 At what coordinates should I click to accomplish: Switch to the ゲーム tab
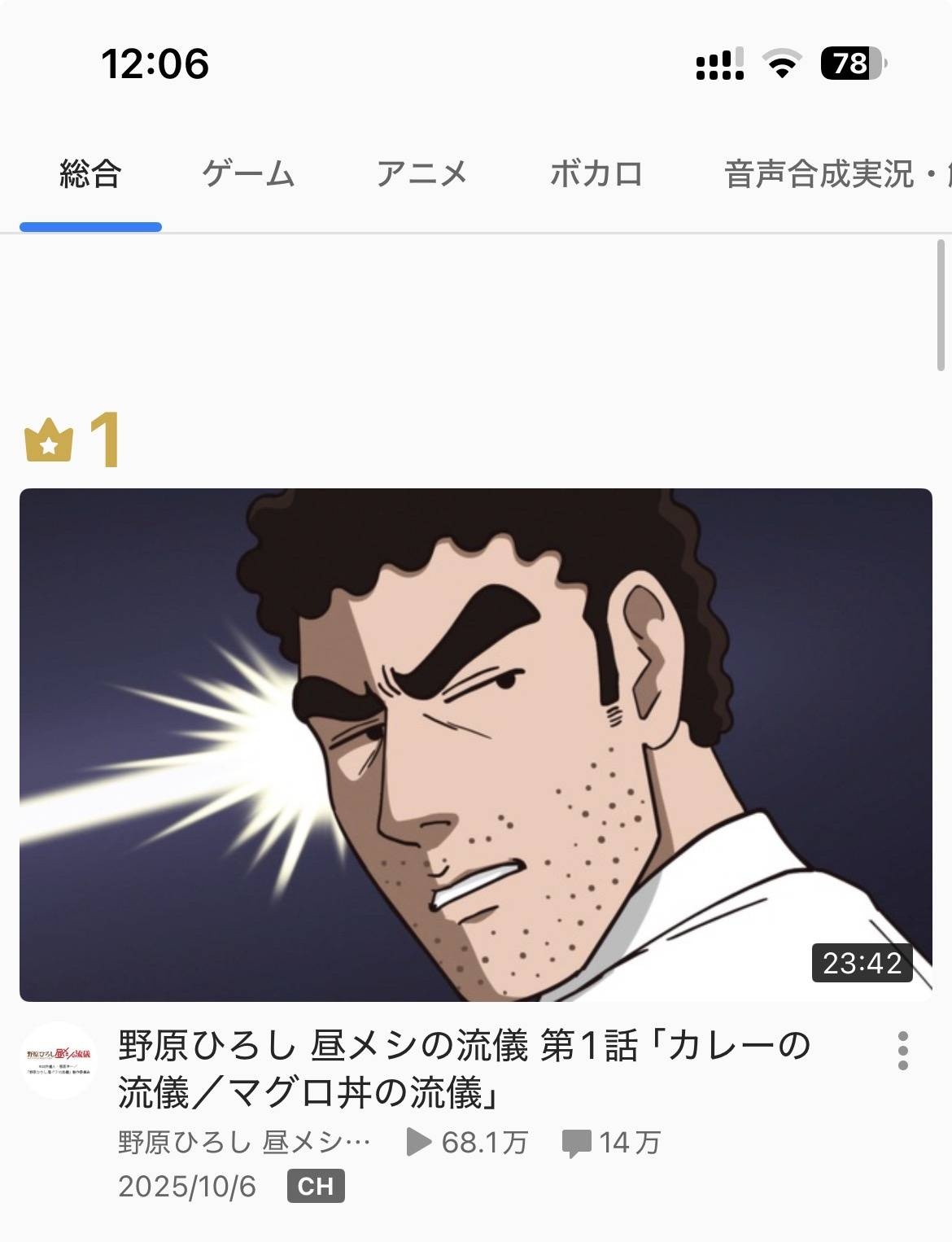tap(247, 174)
